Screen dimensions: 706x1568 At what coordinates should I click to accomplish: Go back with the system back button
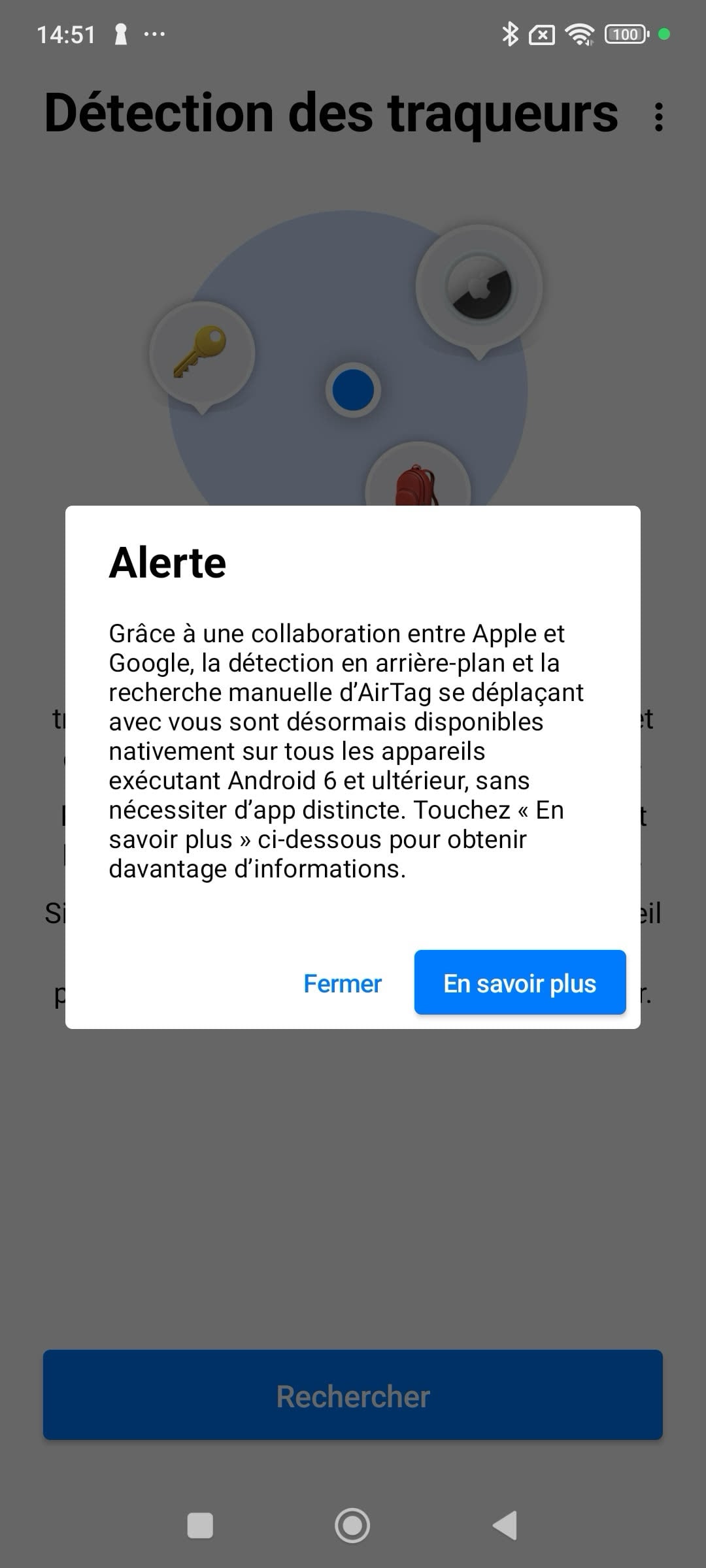505,1526
